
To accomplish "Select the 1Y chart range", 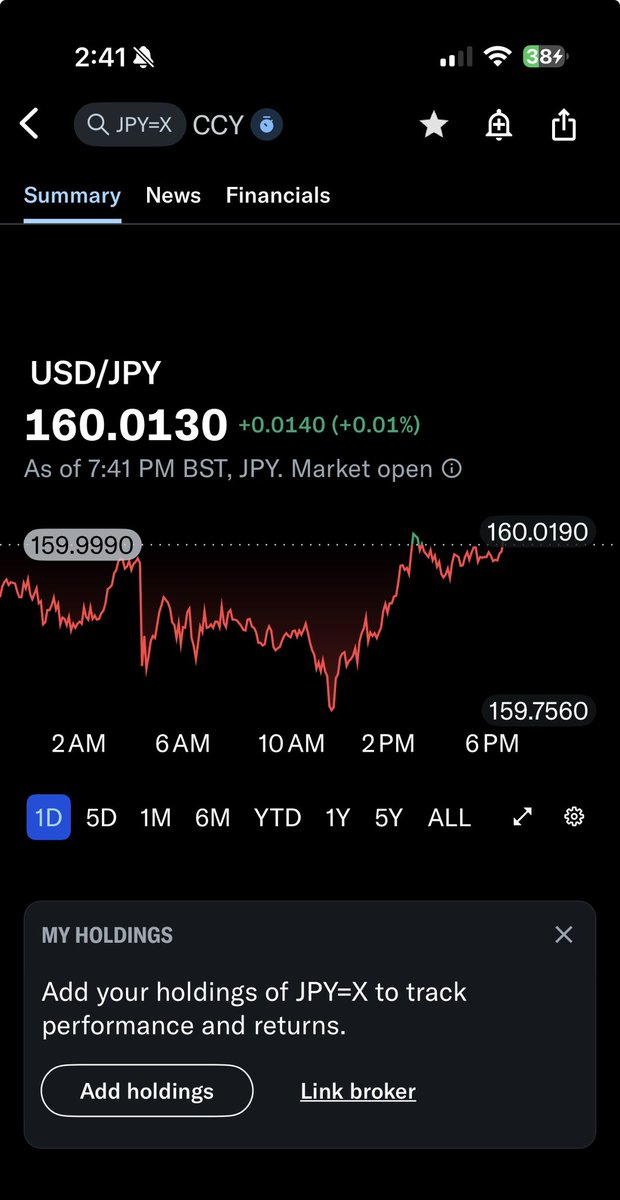I will (x=337, y=818).
